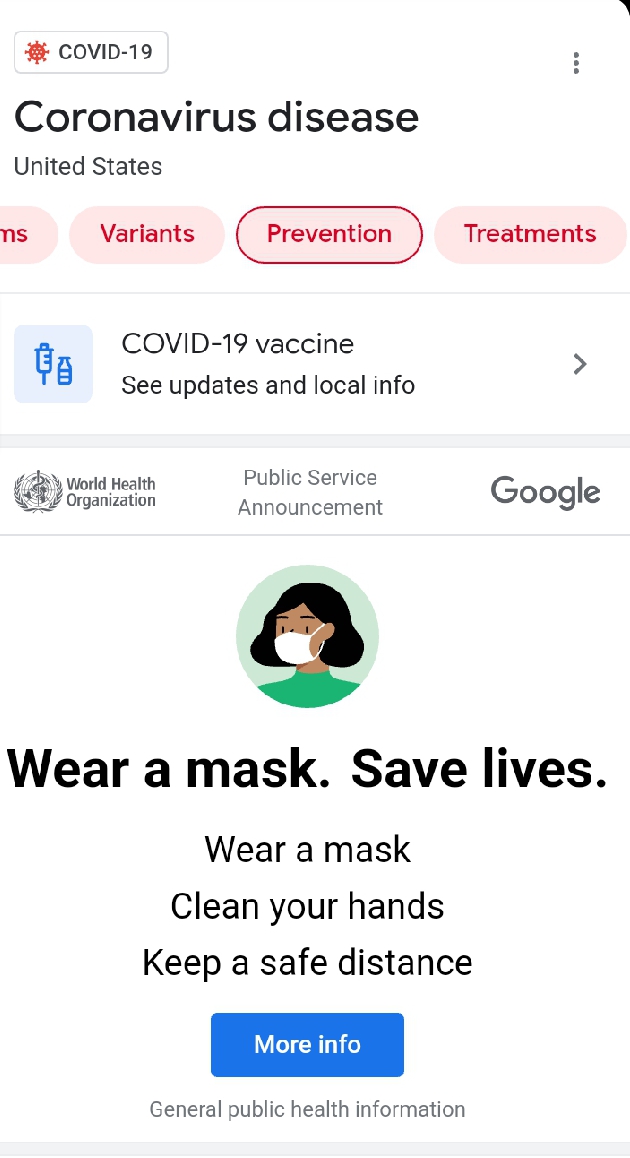Select the Prevention tab
Viewport: 630px width, 1158px height.
[x=329, y=234]
